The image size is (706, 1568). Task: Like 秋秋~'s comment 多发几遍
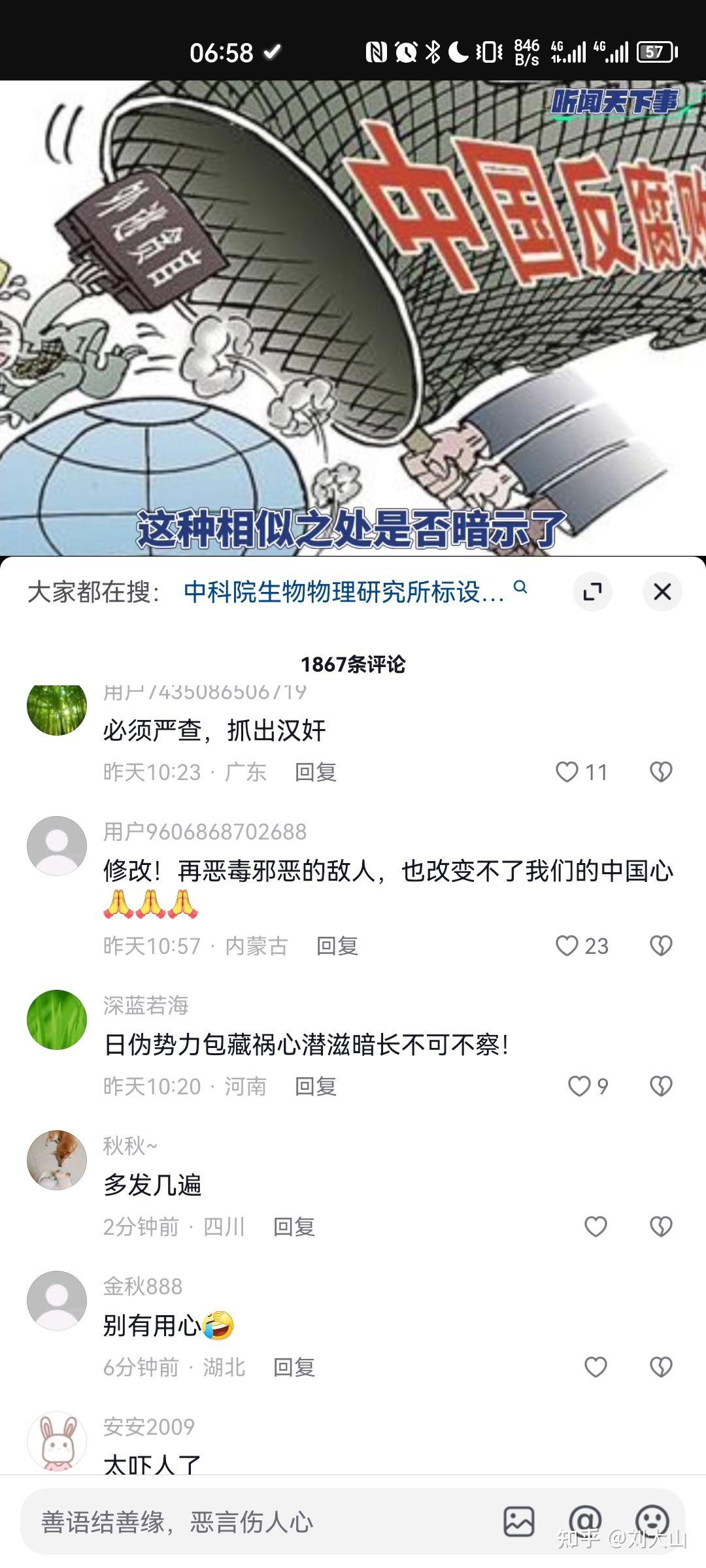(x=596, y=1227)
